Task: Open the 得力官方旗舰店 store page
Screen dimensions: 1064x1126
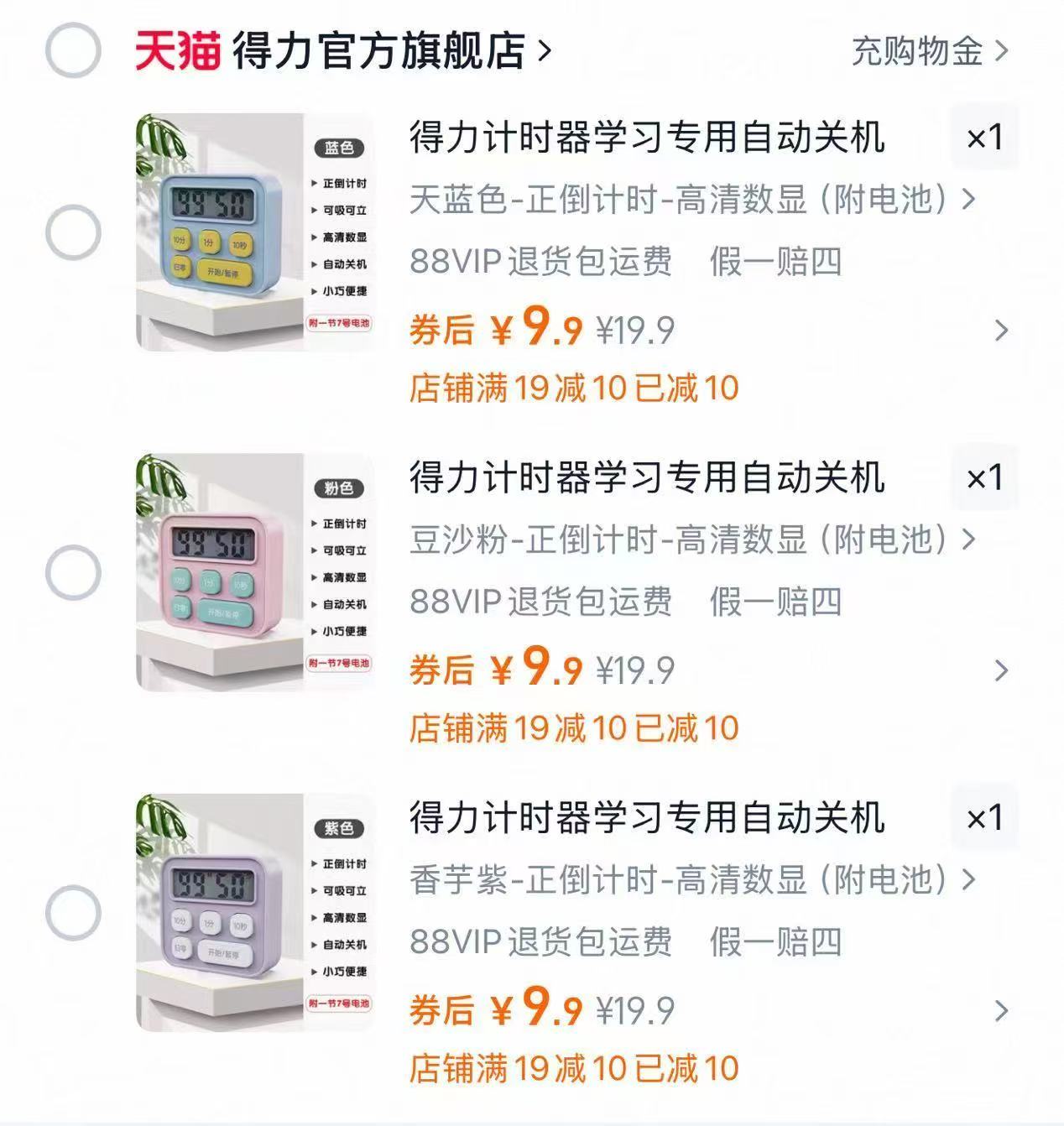Action: 386,50
